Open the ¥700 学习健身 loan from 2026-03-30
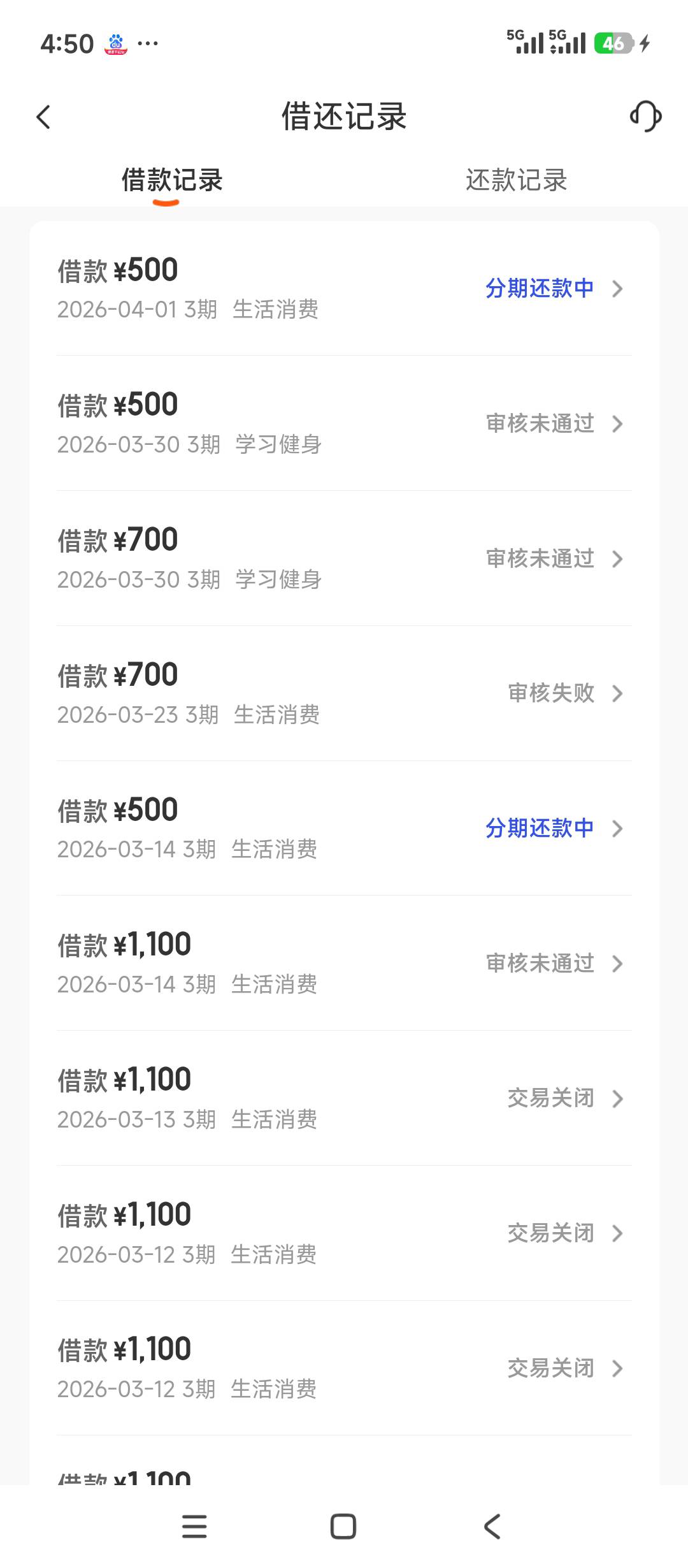 (344, 558)
